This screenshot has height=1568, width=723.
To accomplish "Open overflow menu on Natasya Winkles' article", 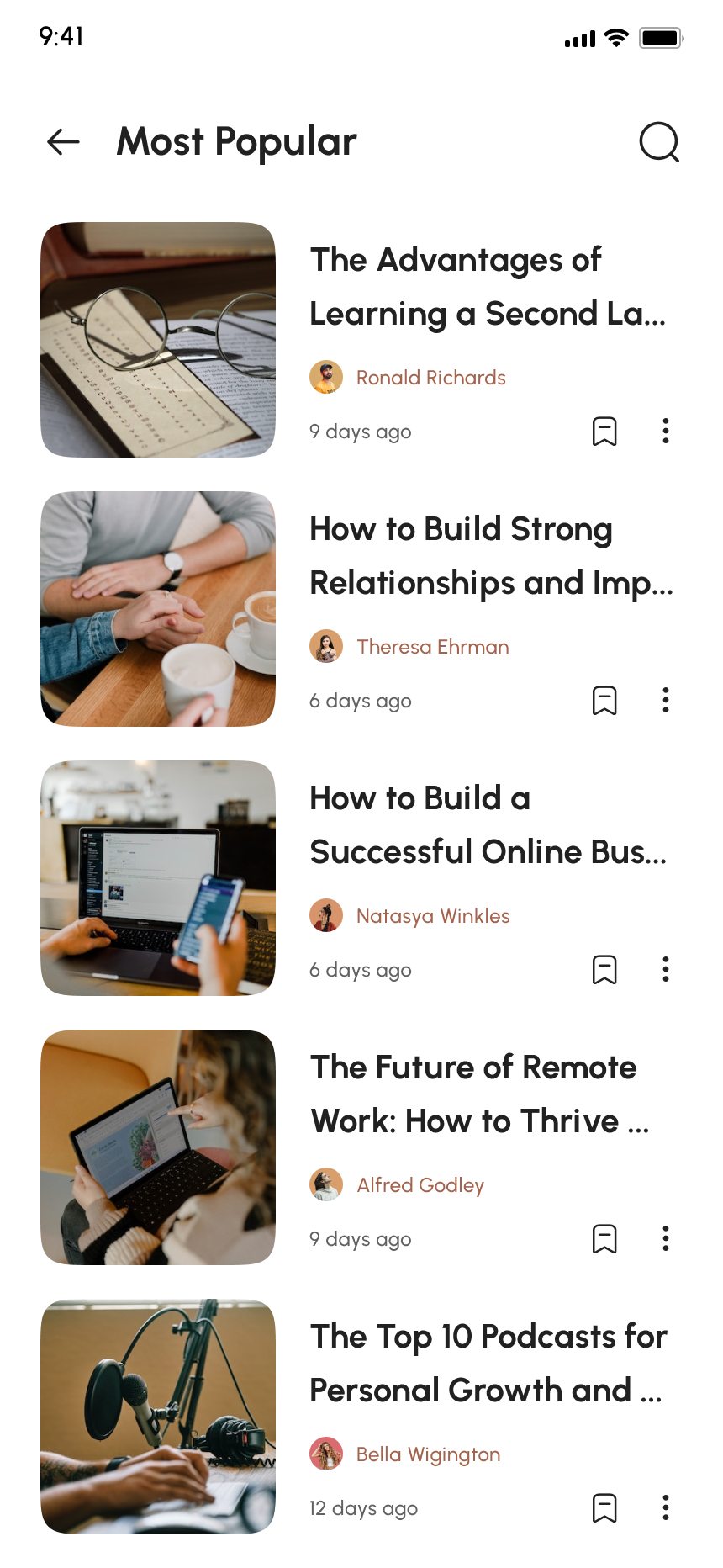I will tap(666, 970).
